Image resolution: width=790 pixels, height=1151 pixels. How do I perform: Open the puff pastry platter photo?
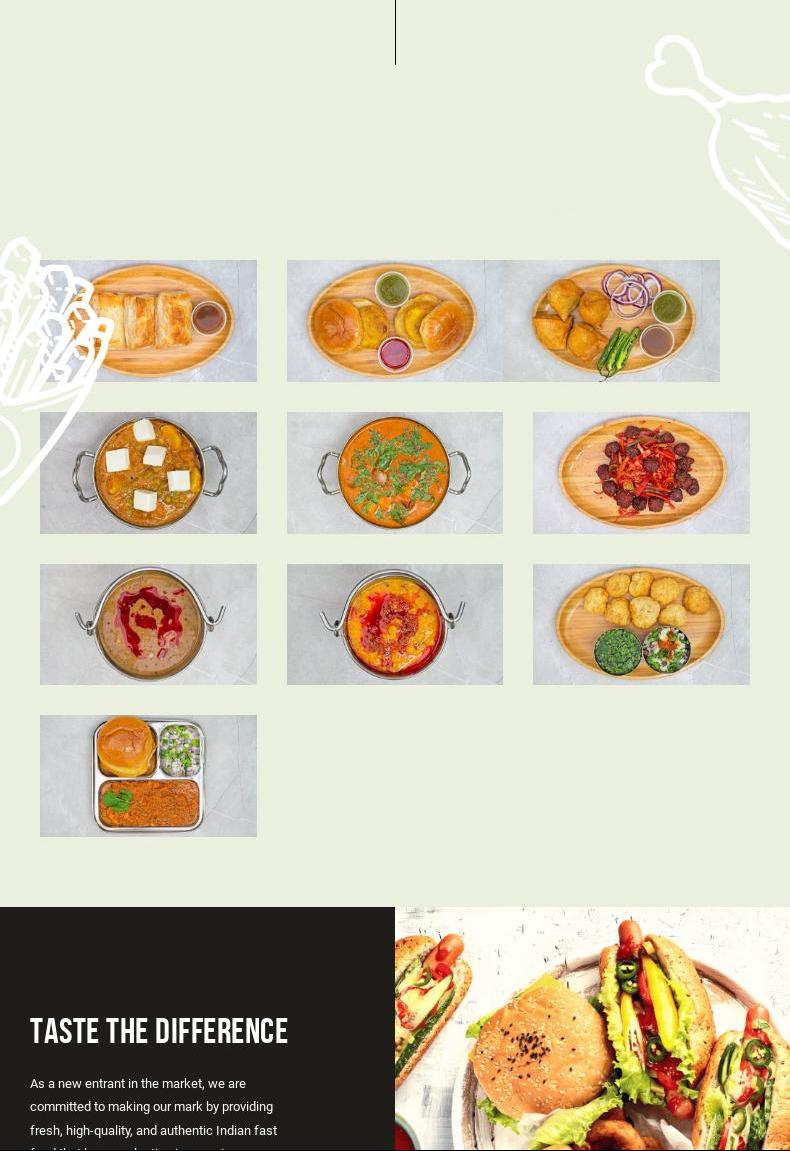150,321
